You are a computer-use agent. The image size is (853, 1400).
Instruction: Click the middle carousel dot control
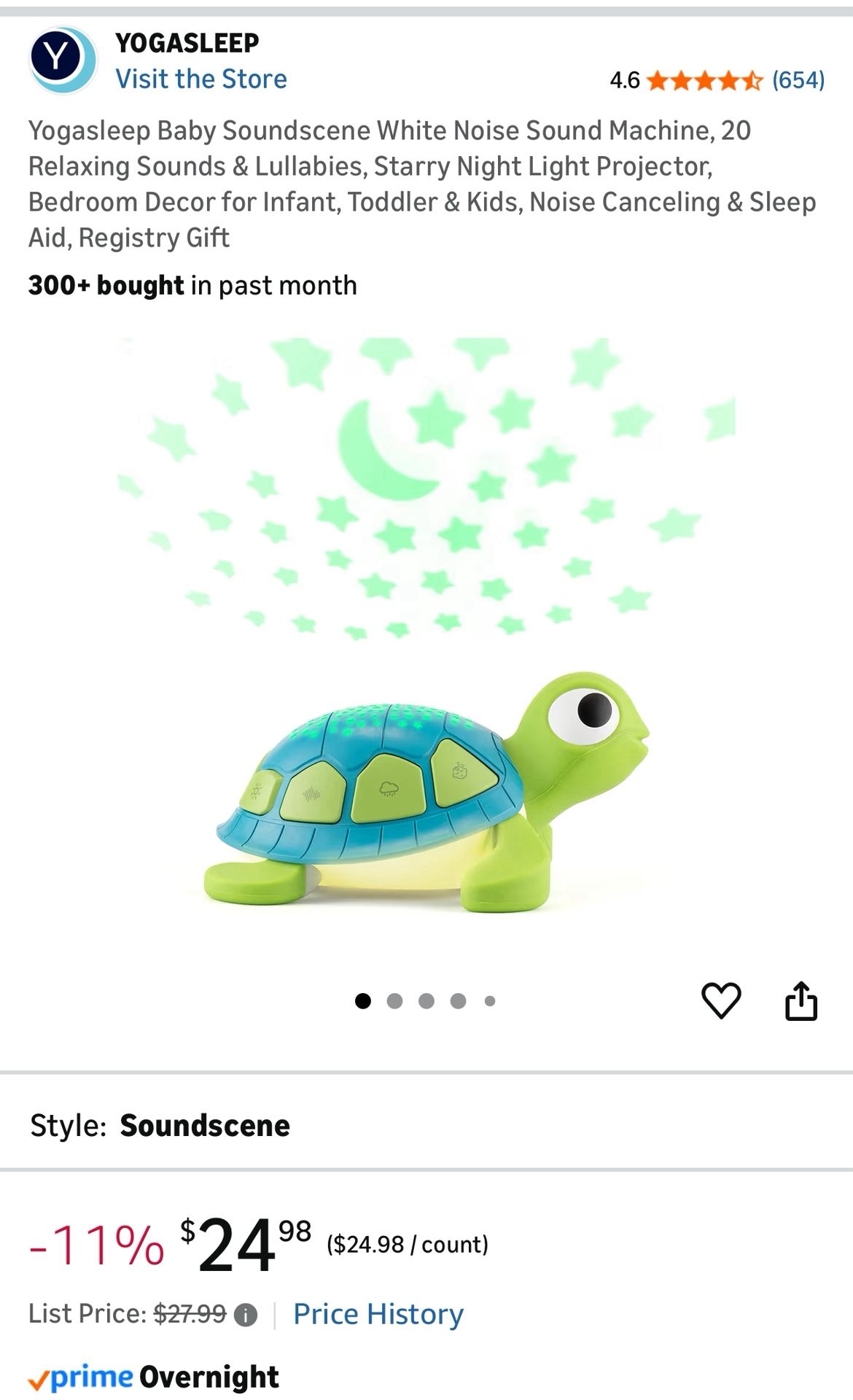(x=426, y=1001)
